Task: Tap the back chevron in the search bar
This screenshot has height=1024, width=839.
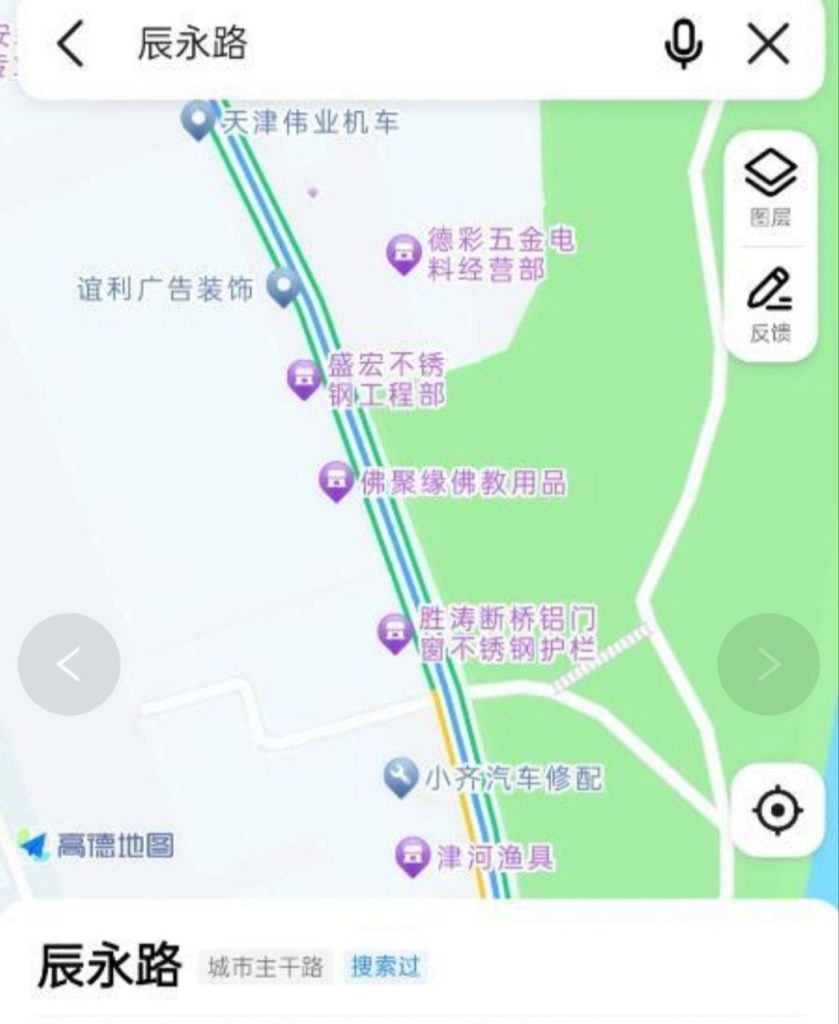Action: point(68,44)
